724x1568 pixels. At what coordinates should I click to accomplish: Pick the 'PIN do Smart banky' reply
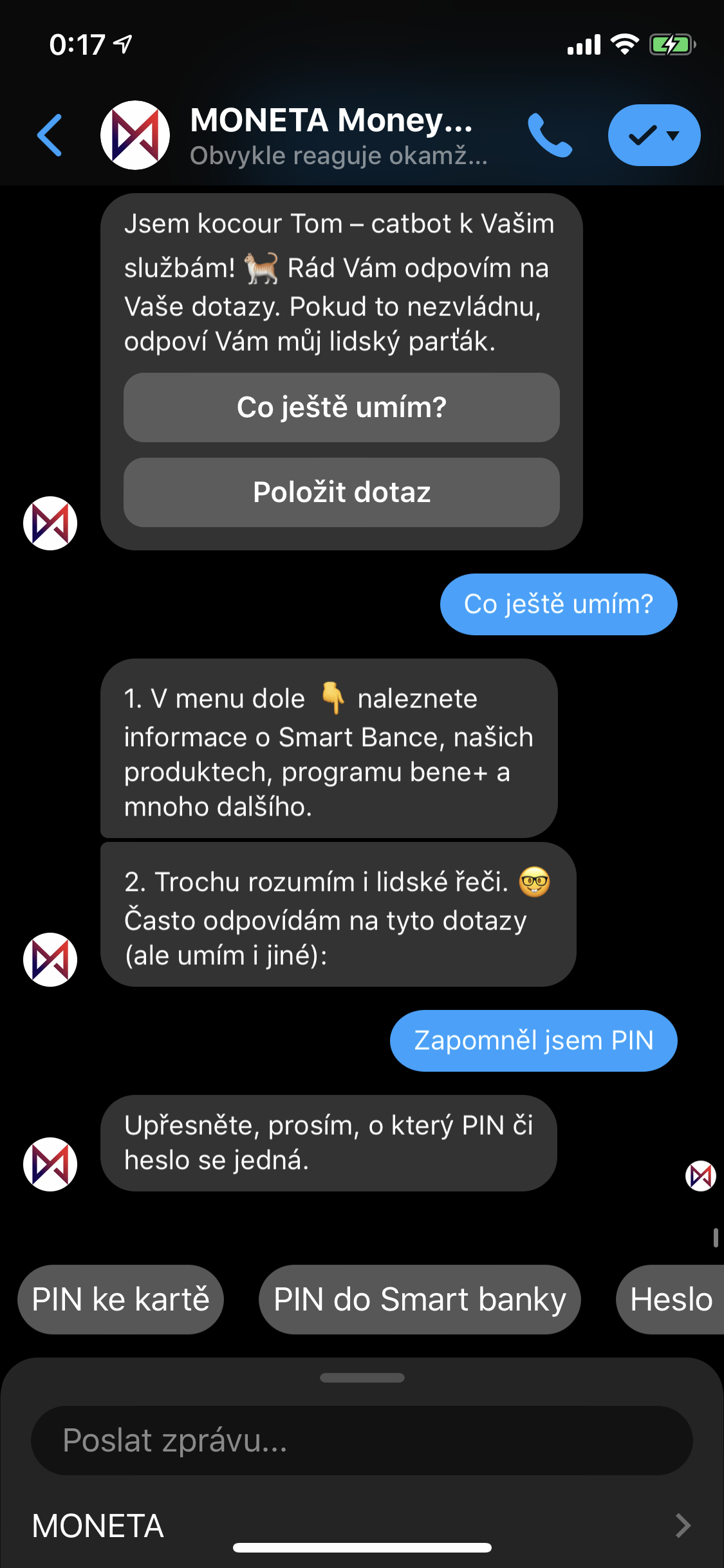point(420,1300)
